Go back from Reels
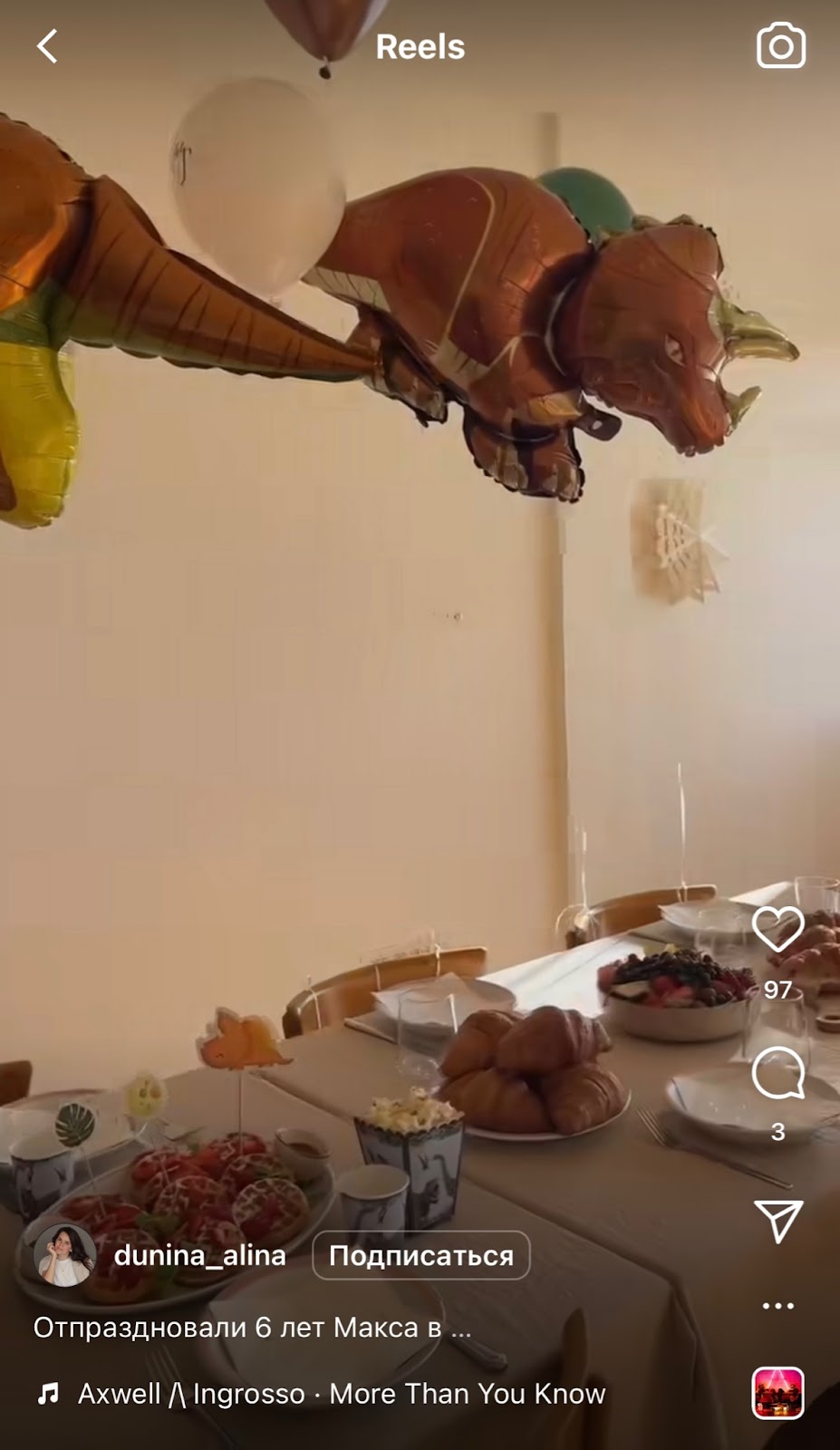This screenshot has height=1450, width=840. (x=47, y=46)
